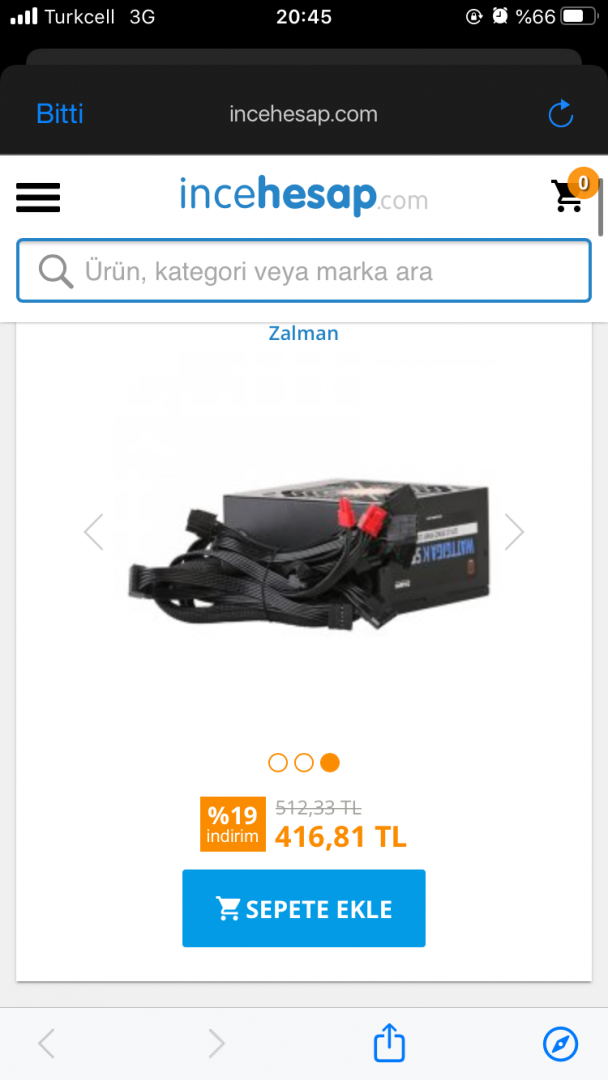
Task: Open page in Safari compass icon
Action: (x=560, y=1045)
